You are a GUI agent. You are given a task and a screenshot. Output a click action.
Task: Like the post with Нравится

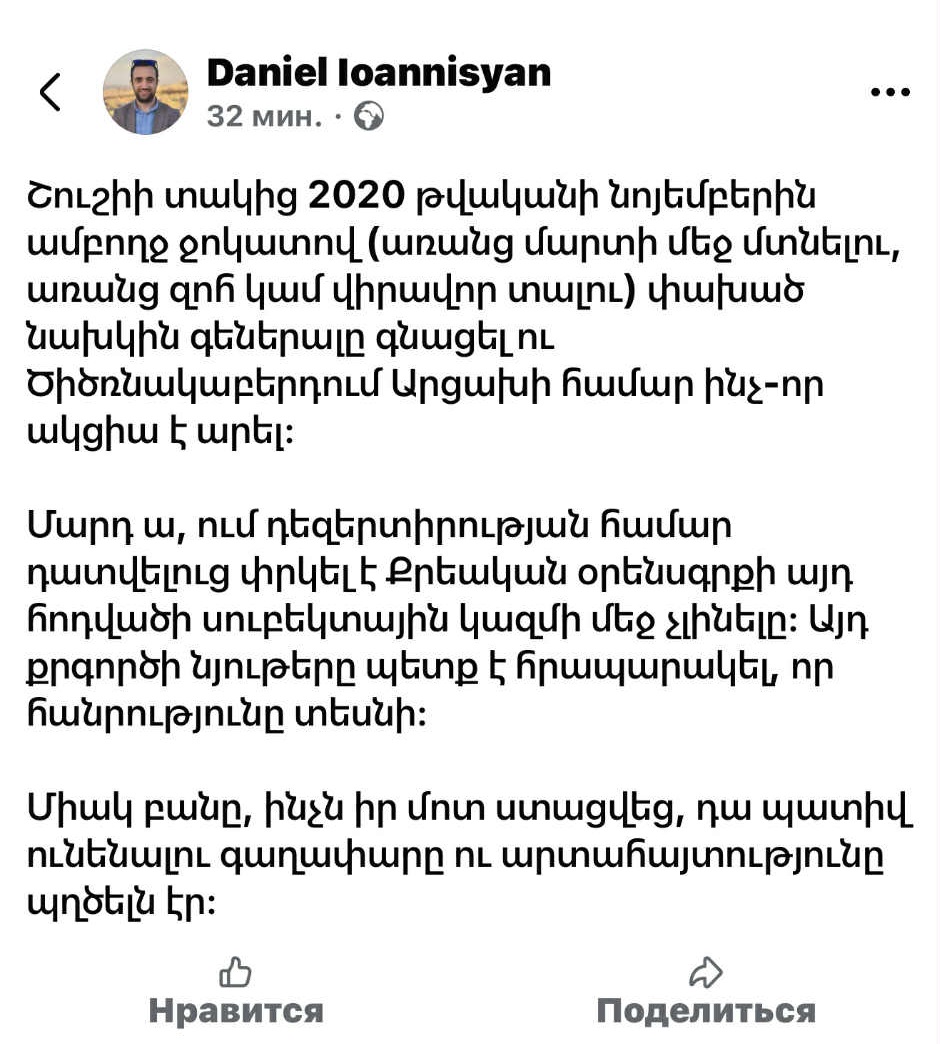236,992
